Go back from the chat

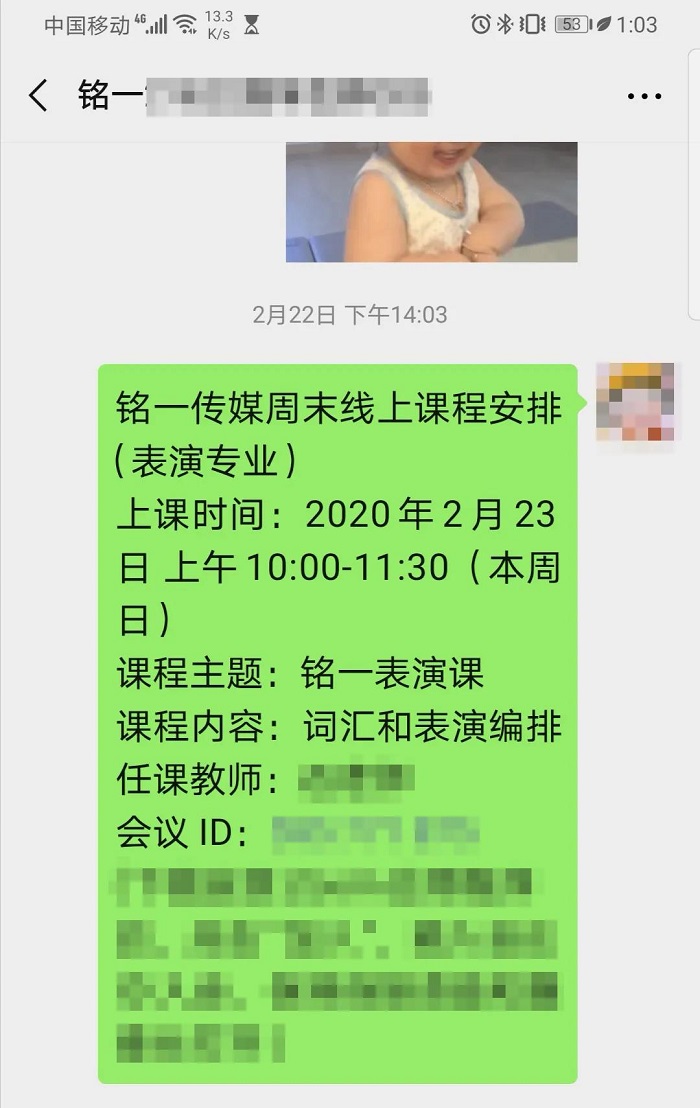coord(38,96)
